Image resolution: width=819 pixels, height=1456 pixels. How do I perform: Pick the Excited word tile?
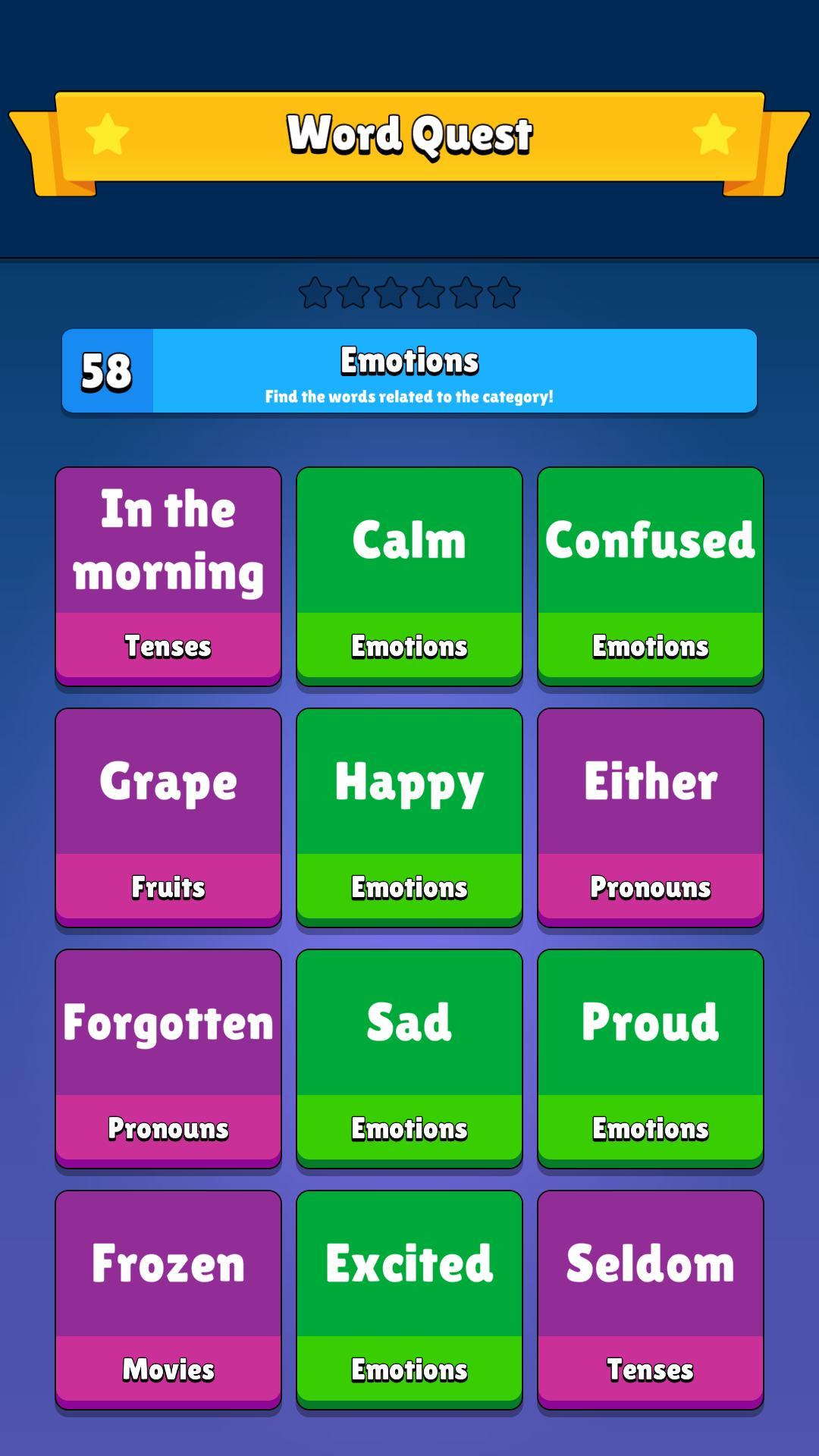[x=409, y=1300]
